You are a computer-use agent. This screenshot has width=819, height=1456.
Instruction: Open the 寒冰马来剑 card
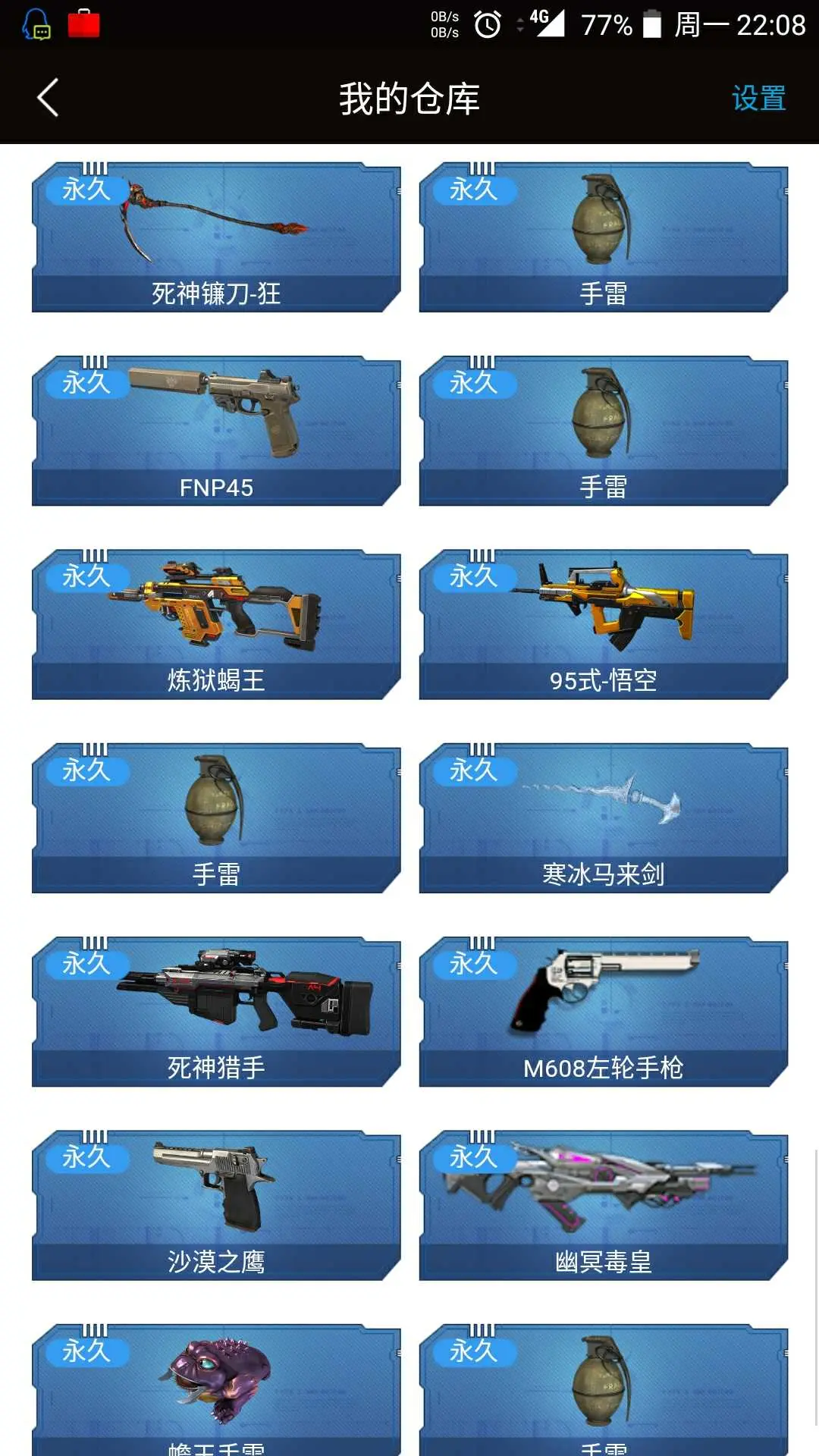(603, 817)
